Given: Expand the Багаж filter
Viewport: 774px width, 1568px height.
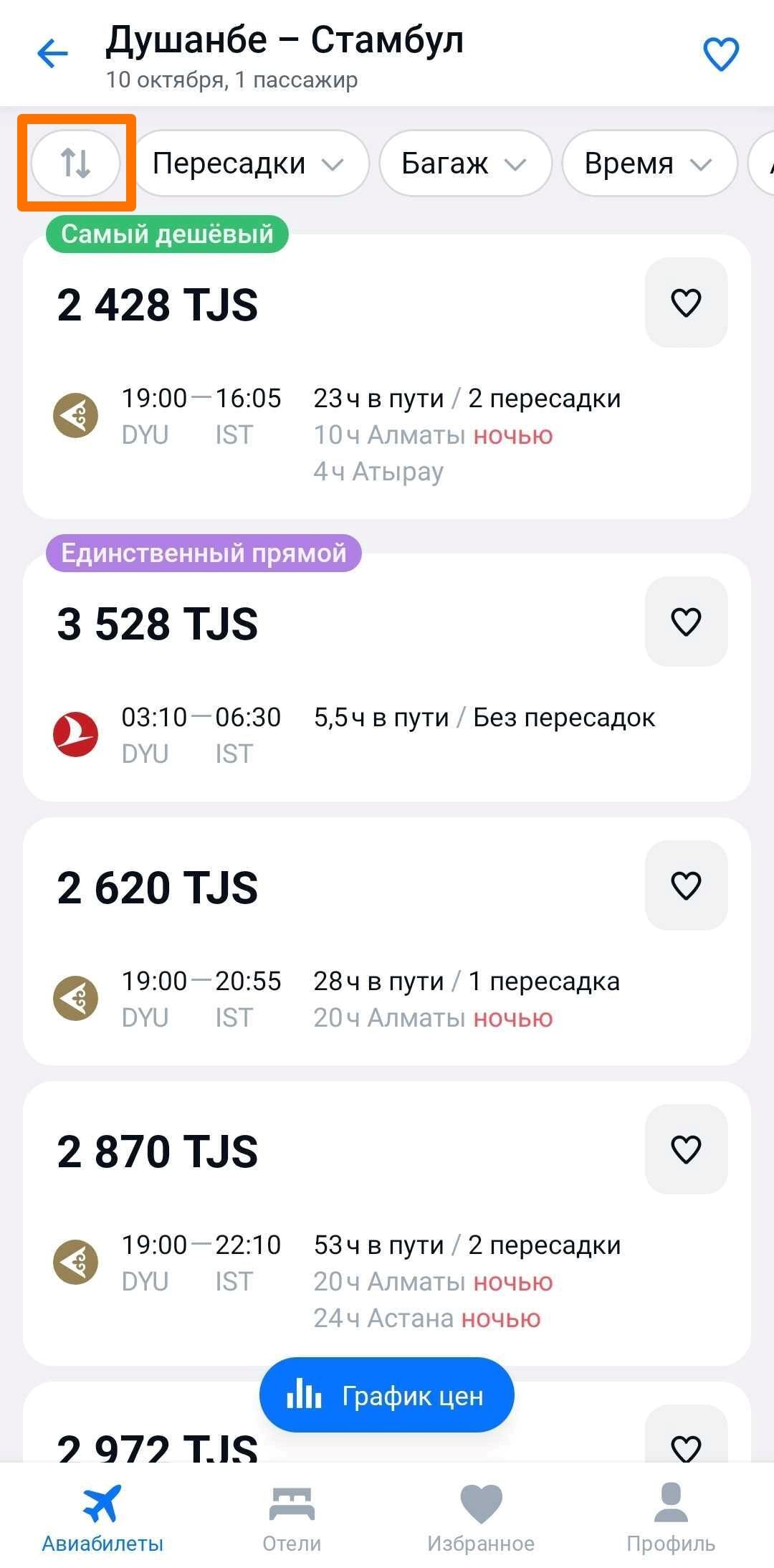Looking at the screenshot, I should pyautogui.click(x=465, y=163).
